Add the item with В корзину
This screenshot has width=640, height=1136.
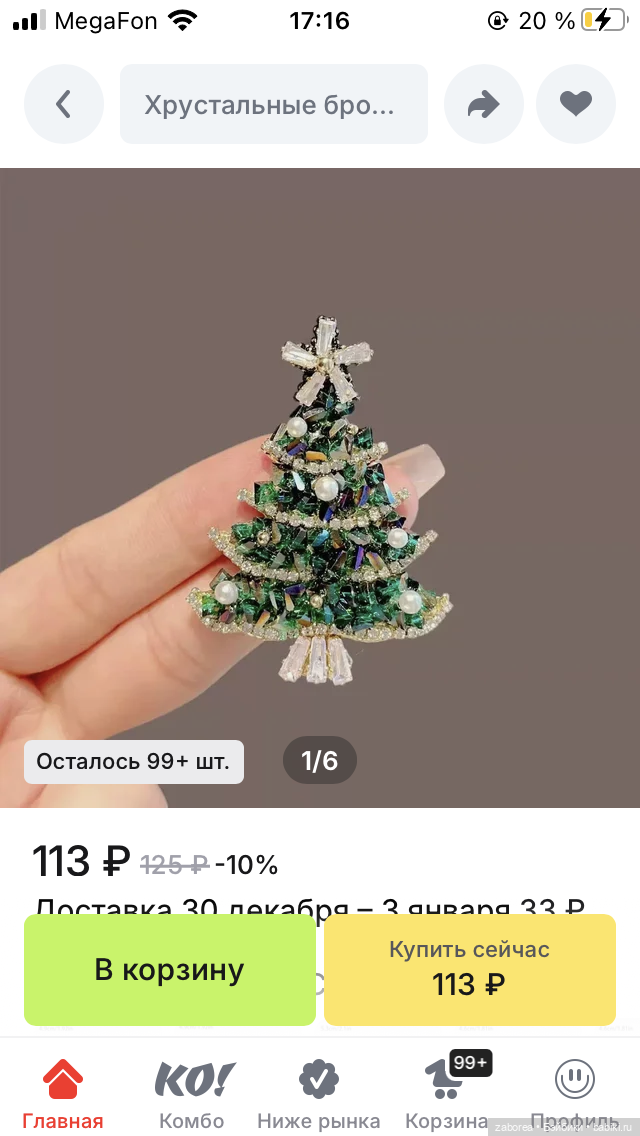[x=170, y=969]
